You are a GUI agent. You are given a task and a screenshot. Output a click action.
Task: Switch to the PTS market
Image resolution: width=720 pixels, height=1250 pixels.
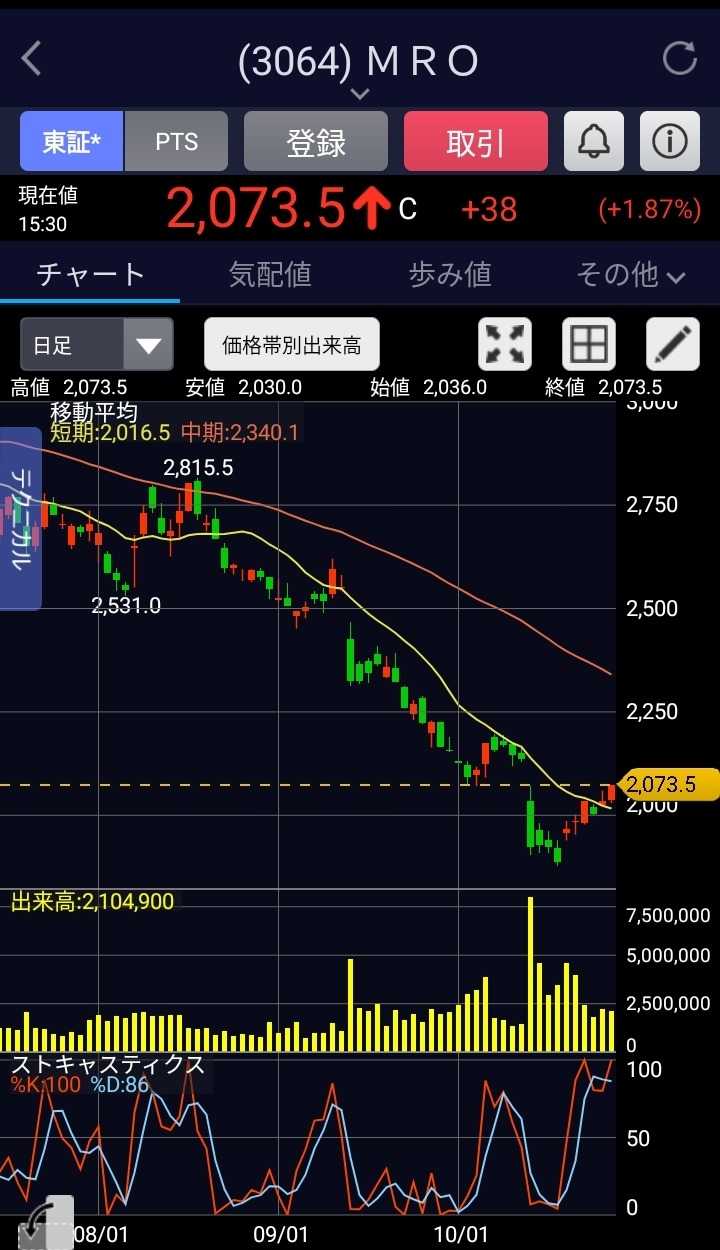(176, 141)
